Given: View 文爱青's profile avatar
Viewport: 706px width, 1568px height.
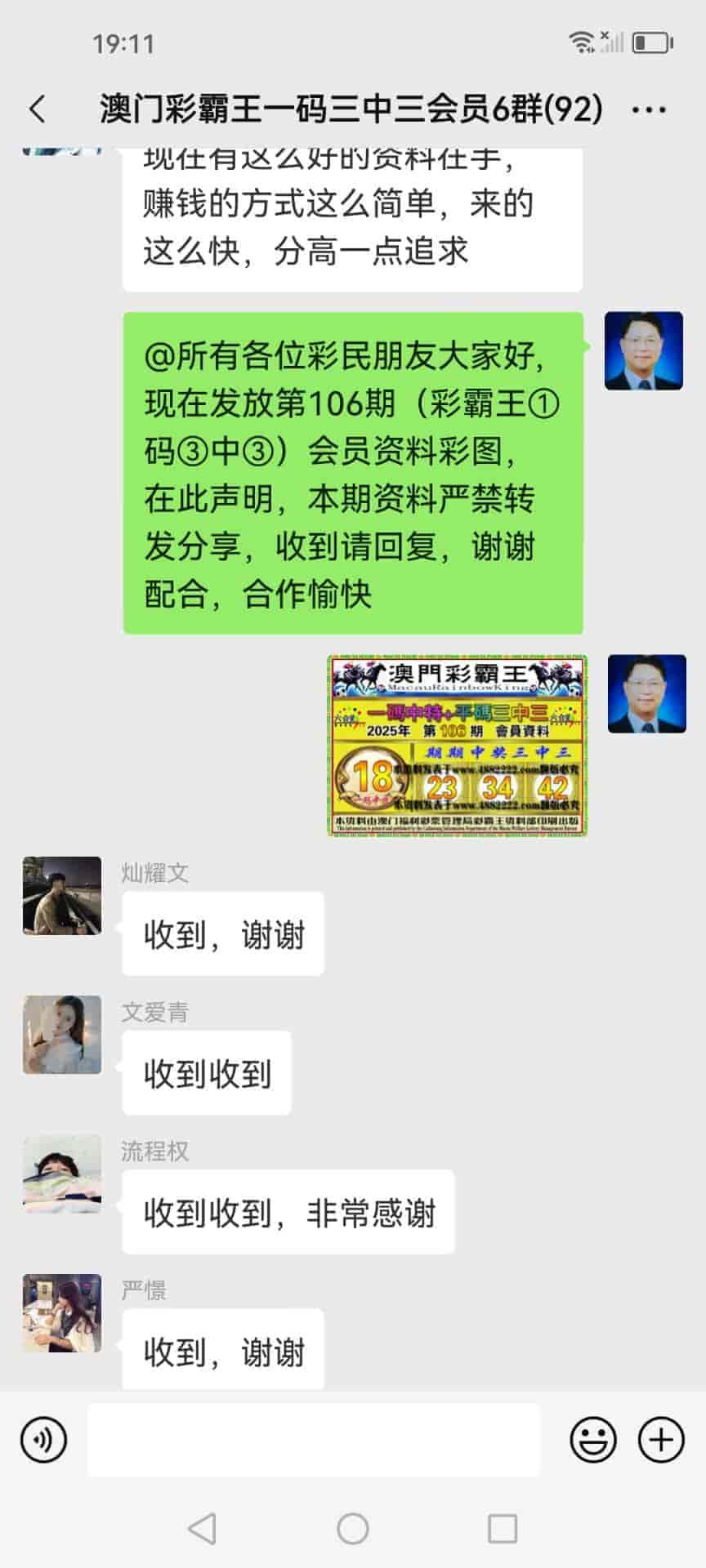Looking at the screenshot, I should [x=62, y=1034].
